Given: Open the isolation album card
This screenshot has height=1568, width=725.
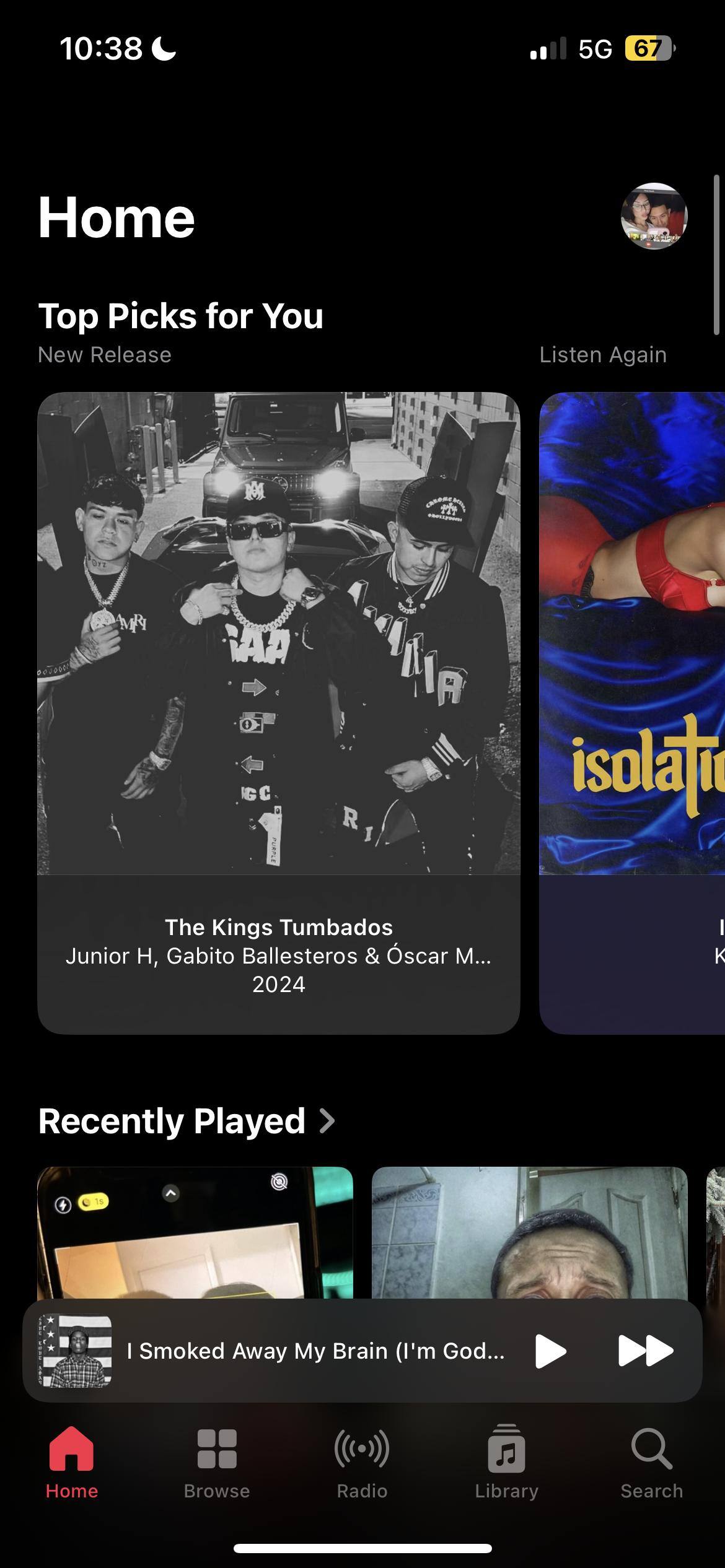Looking at the screenshot, I should point(632,712).
